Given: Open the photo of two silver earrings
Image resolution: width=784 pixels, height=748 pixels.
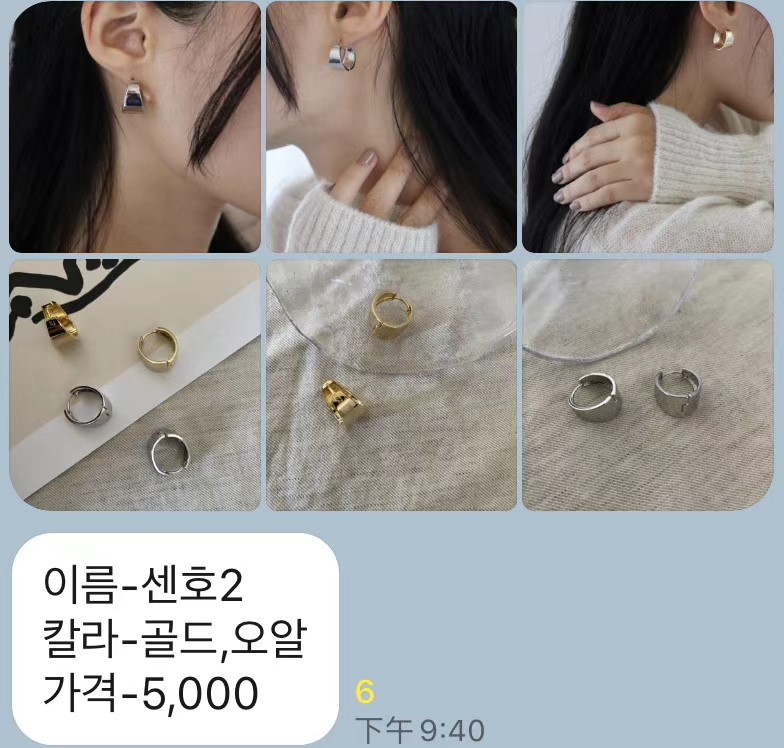Looking at the screenshot, I should point(647,385).
